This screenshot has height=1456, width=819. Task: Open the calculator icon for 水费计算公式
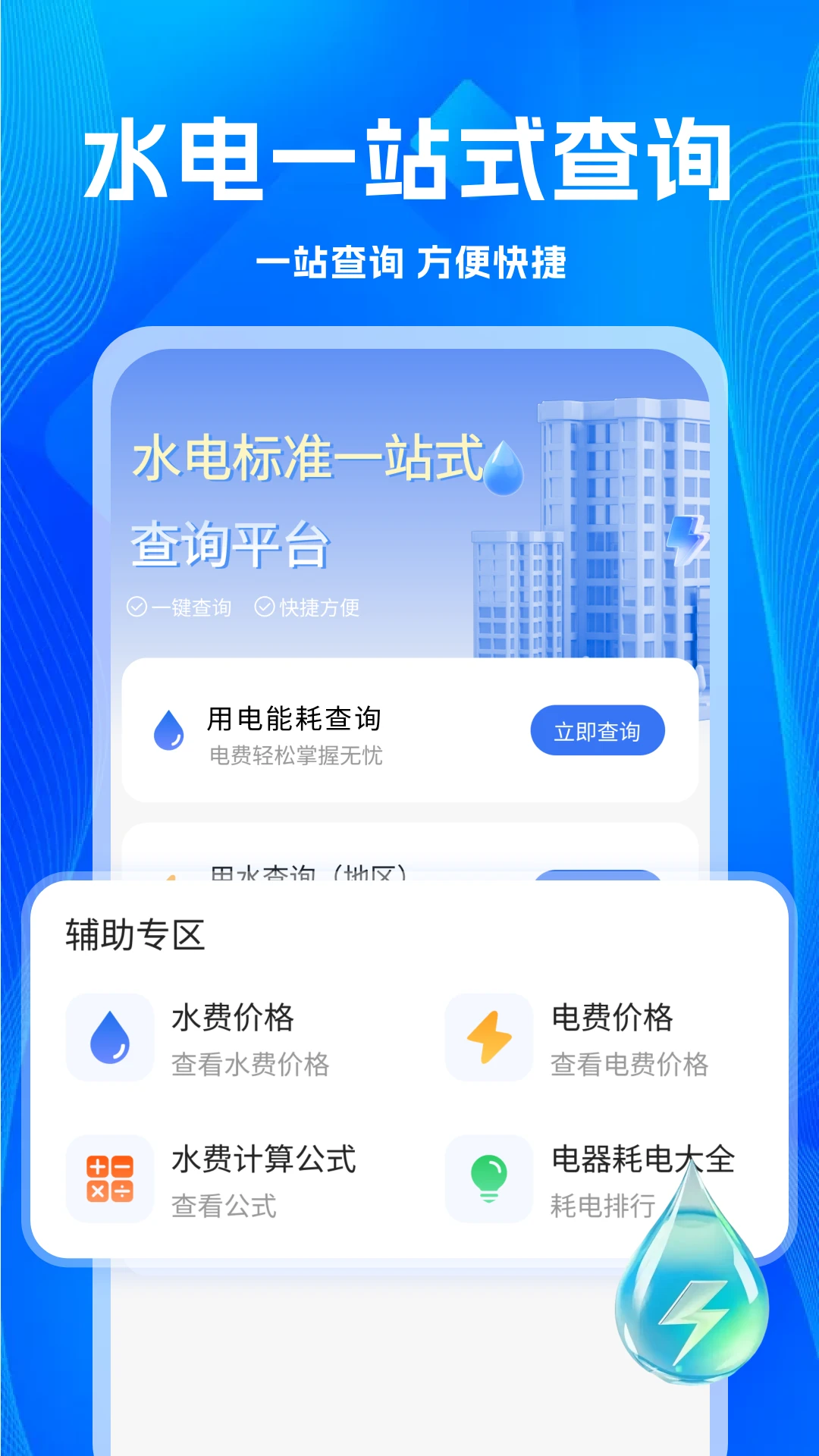click(x=109, y=1179)
